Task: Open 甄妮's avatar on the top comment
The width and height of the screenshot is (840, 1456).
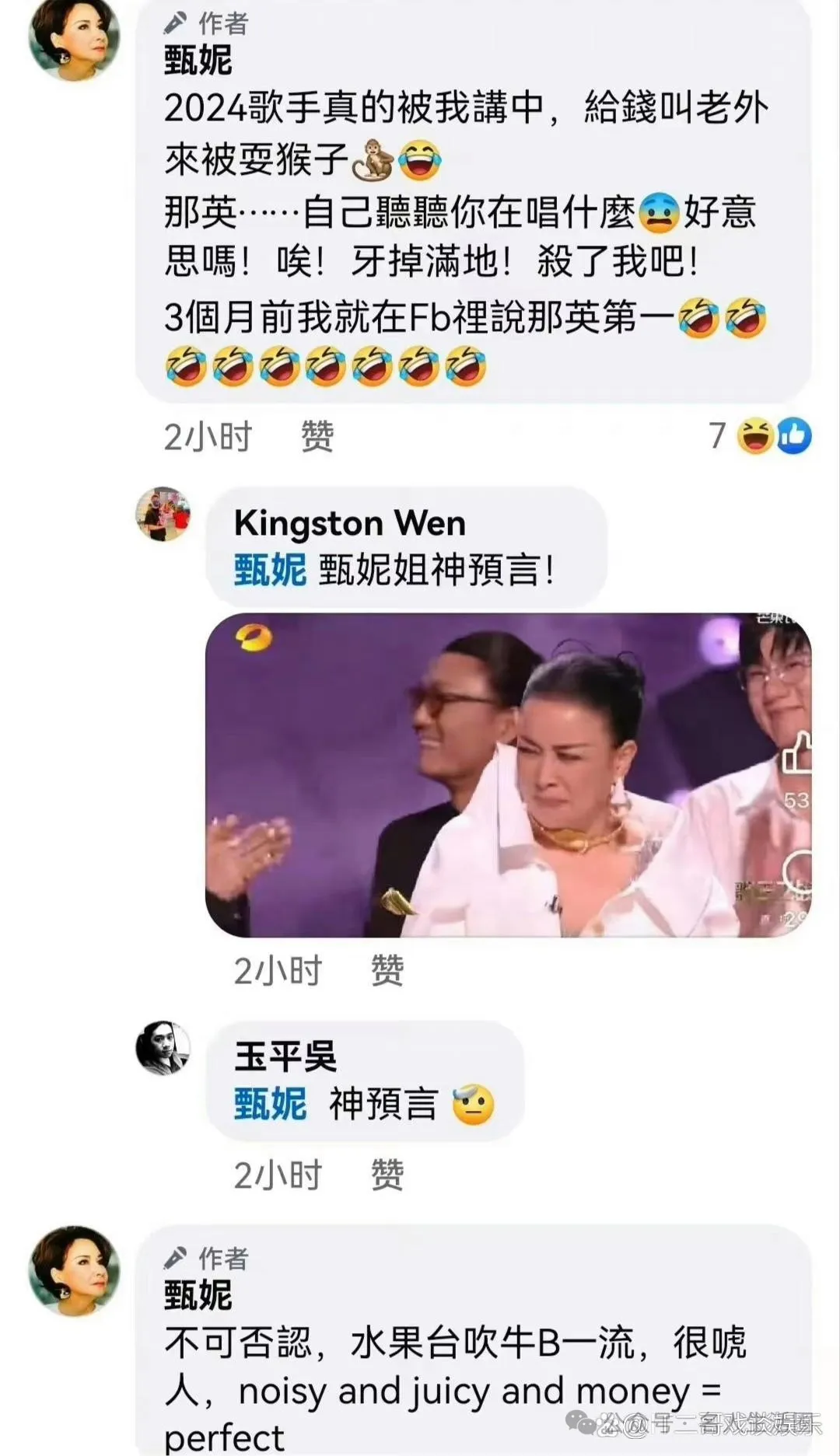Action: [x=75, y=37]
